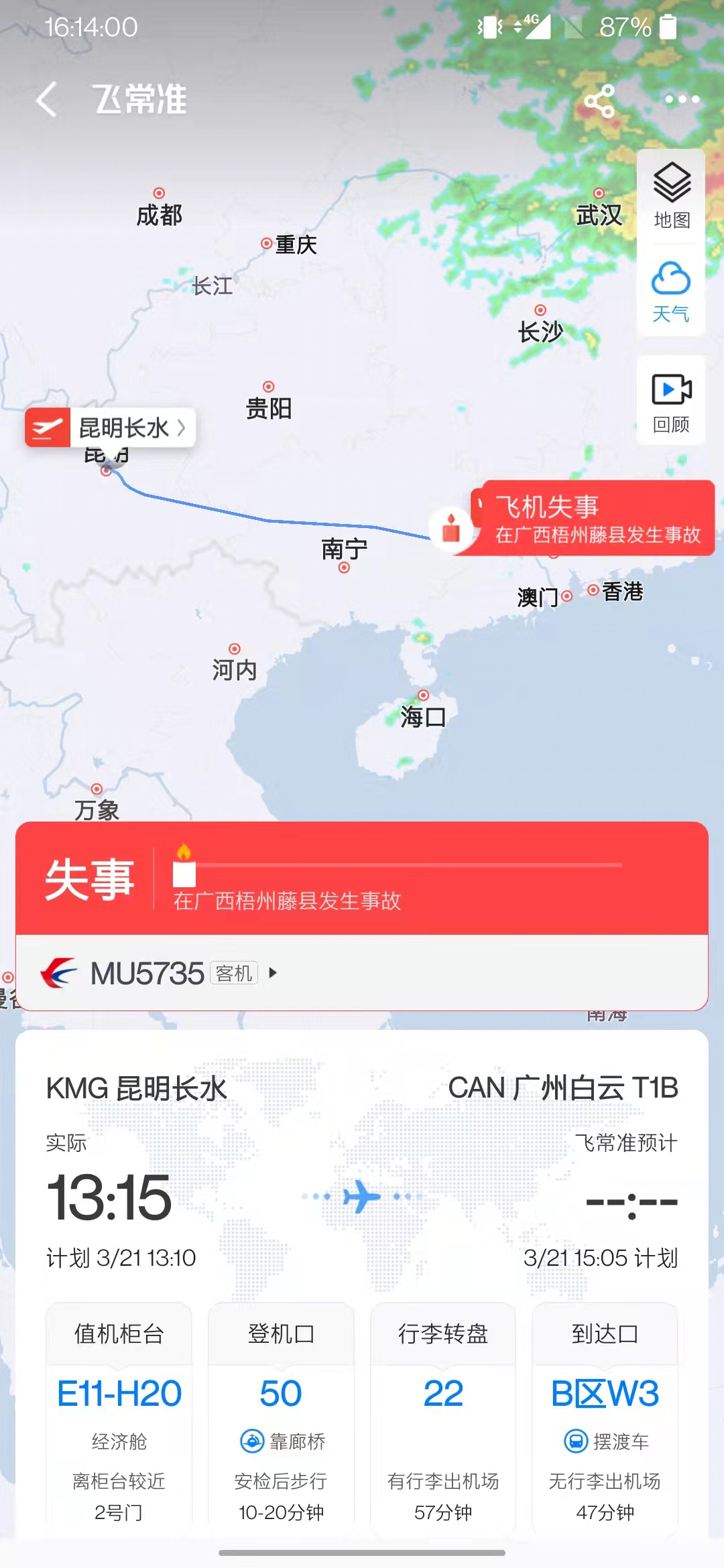This screenshot has height=1568, width=724.
Task: Share this flight tracking page
Action: point(599,101)
